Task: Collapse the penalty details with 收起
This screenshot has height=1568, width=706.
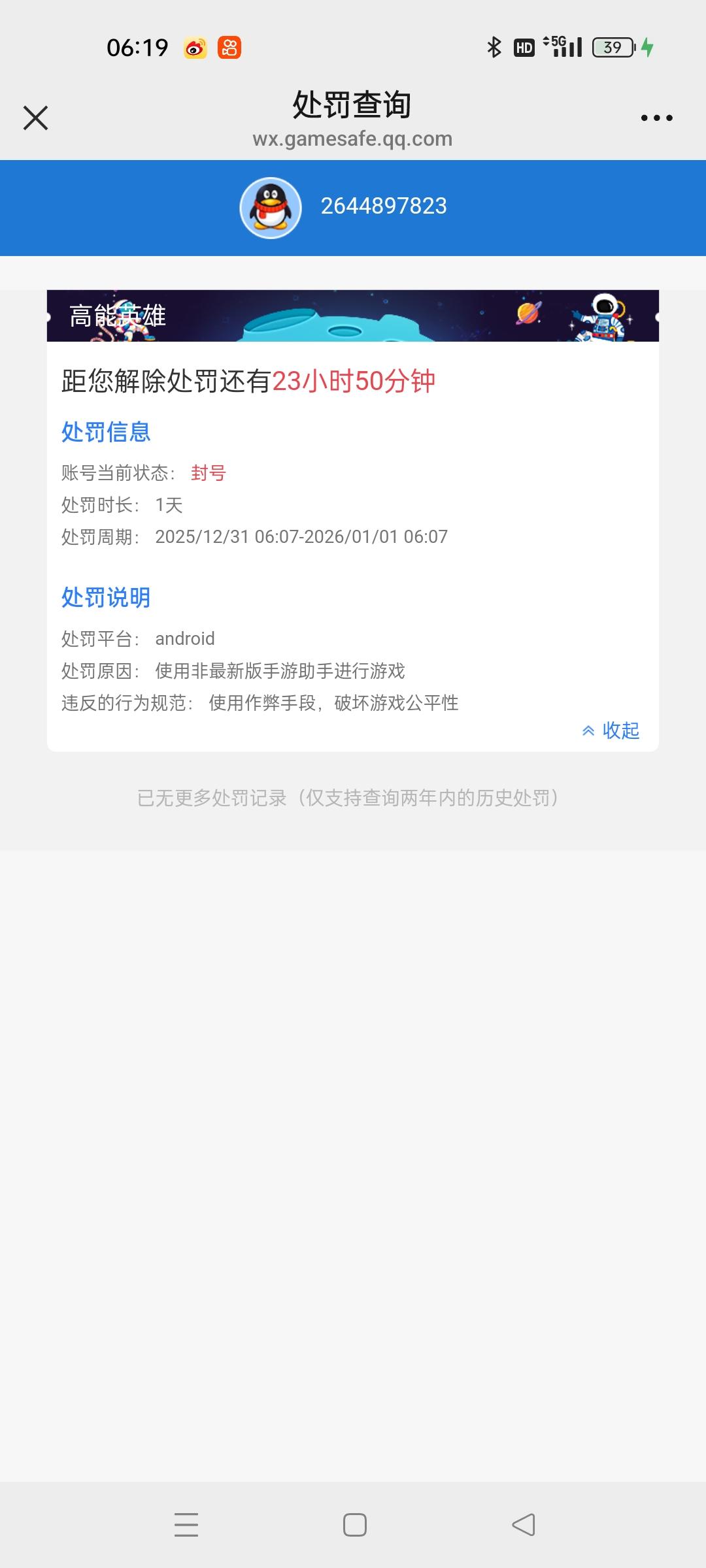Action: (x=611, y=730)
